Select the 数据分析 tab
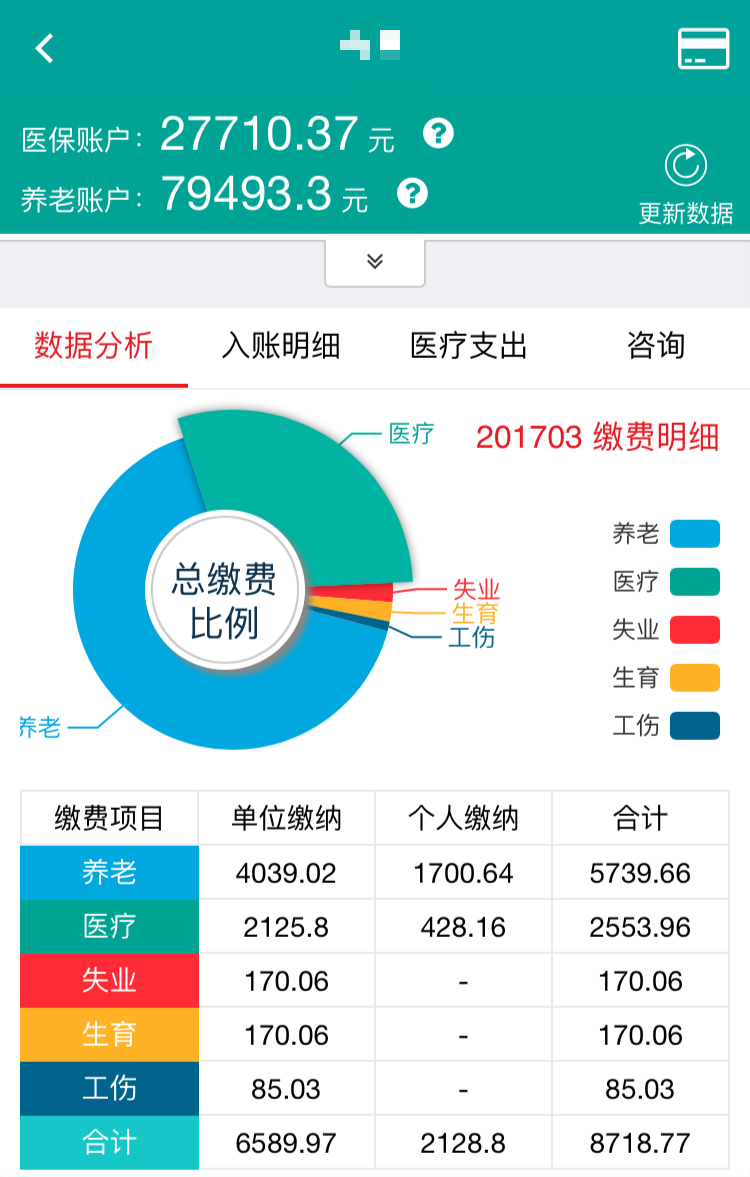Screen dimensions: 750x1177 (94, 346)
